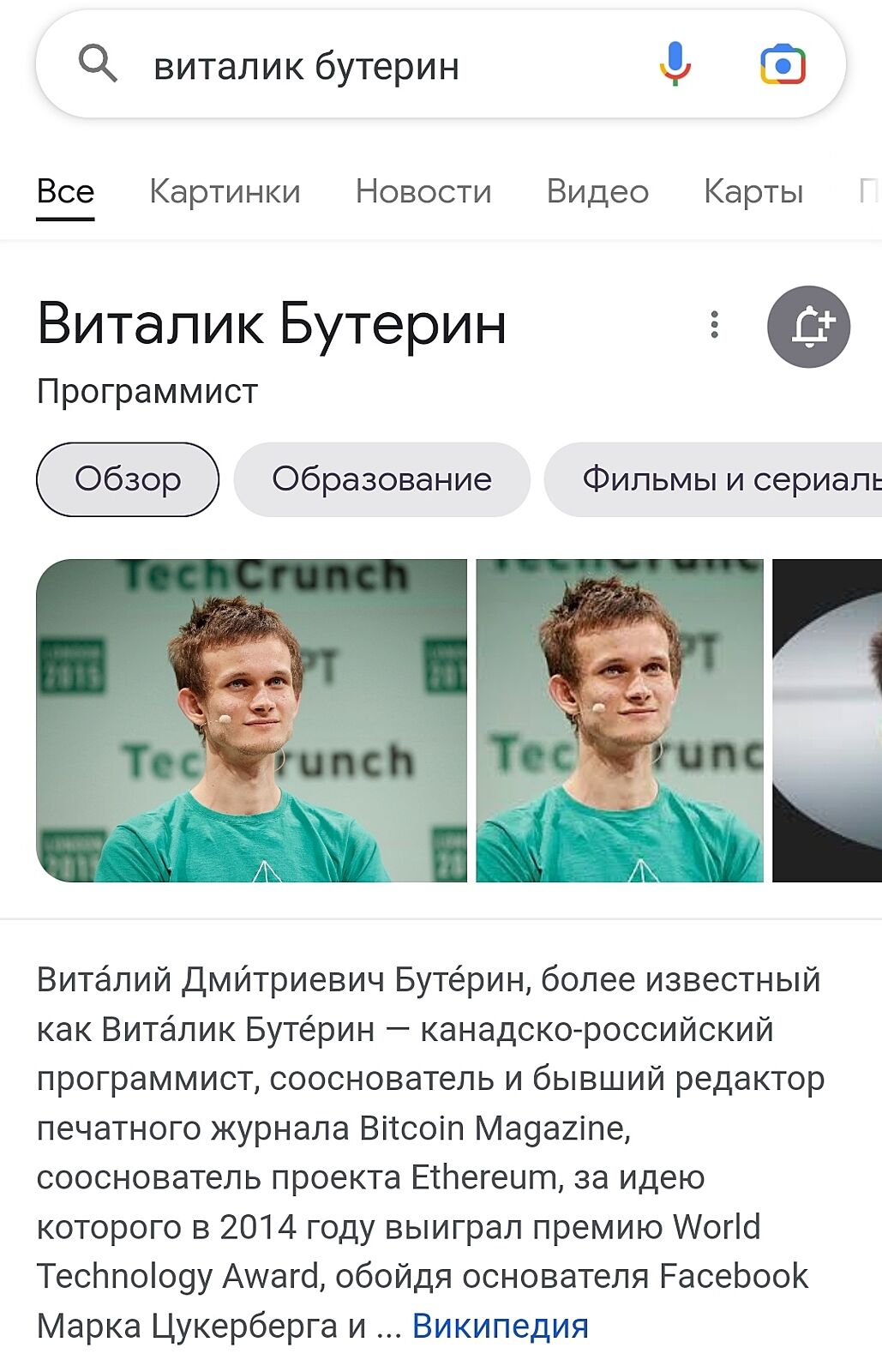Follow the Википедия link
Image resolution: width=882 pixels, height=1372 pixels.
[x=500, y=1326]
